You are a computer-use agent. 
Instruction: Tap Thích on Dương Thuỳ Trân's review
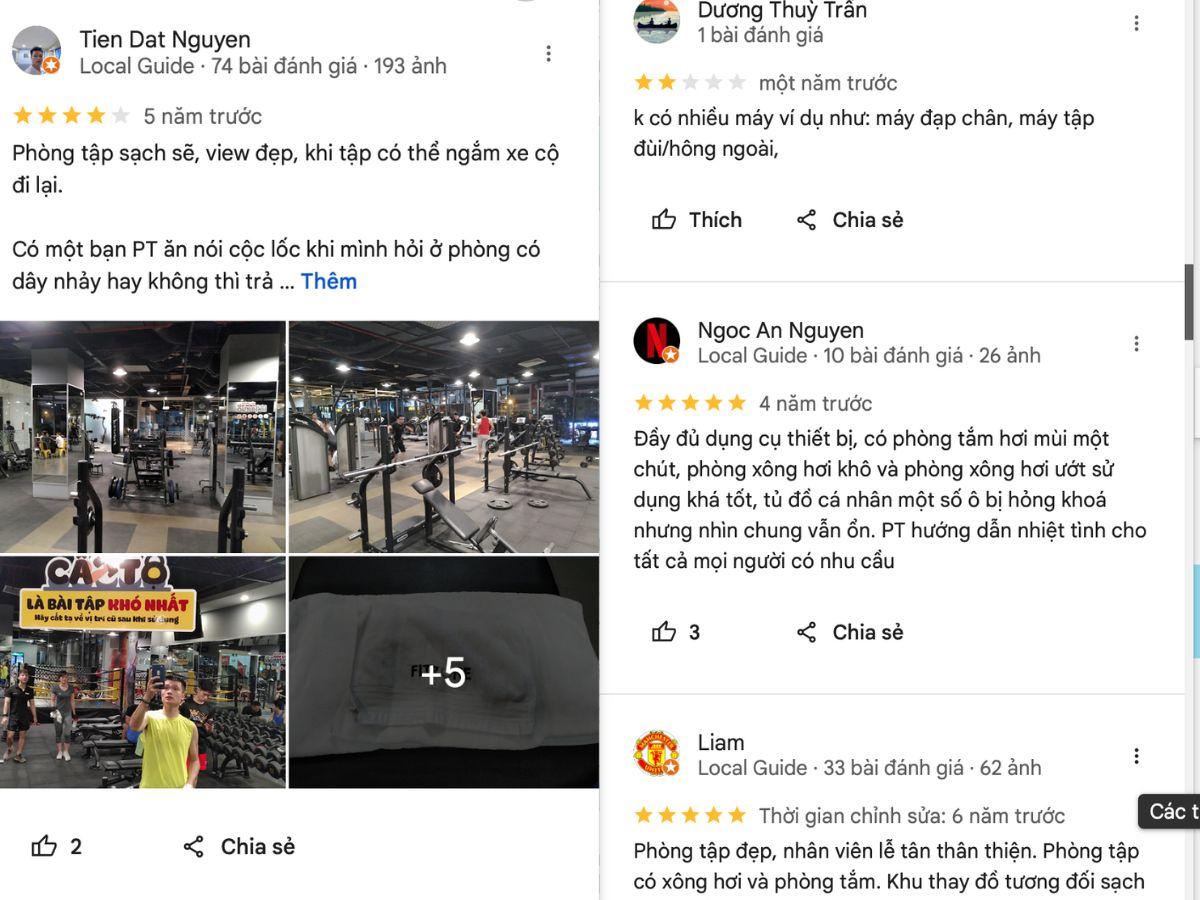click(x=697, y=220)
